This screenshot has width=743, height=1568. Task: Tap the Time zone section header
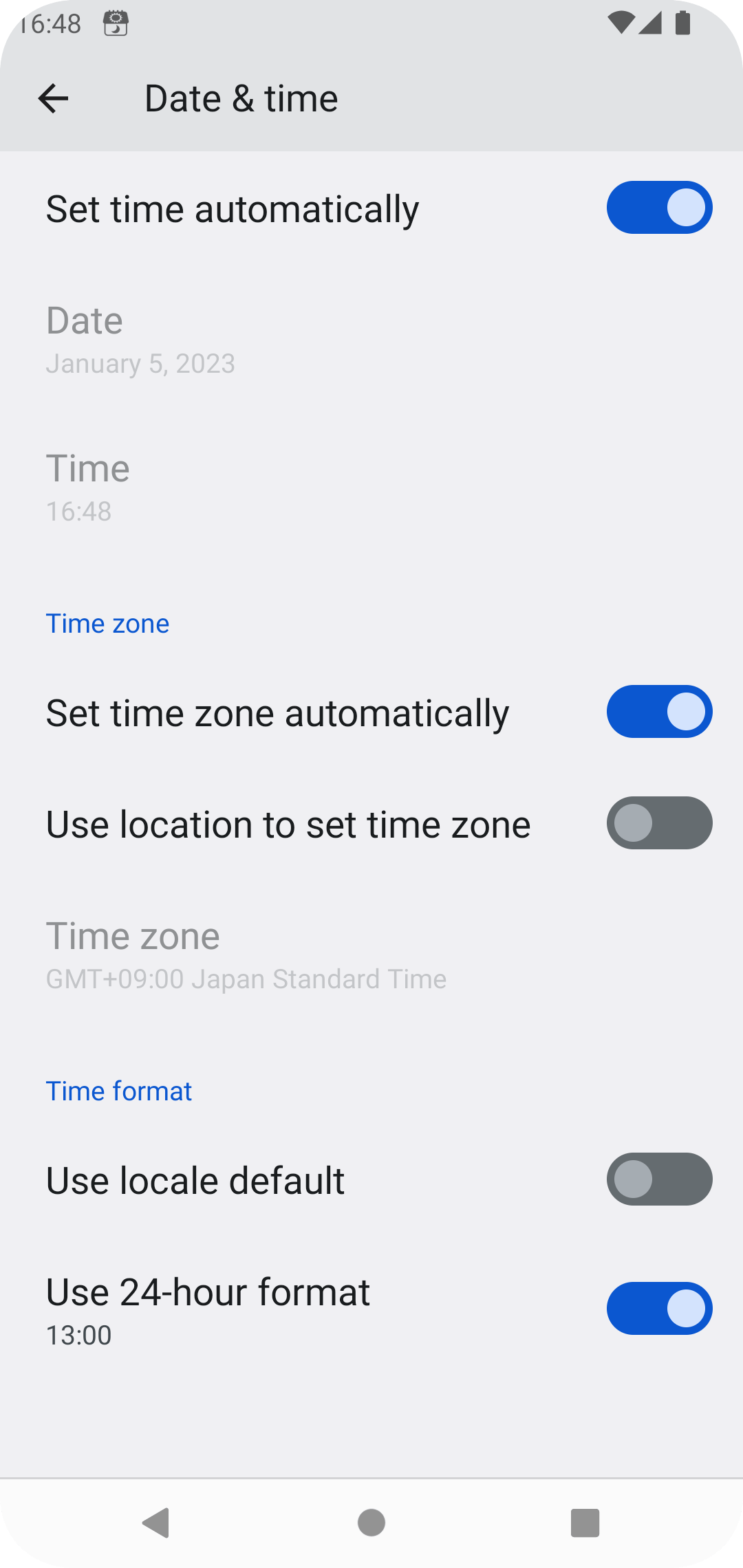click(x=107, y=623)
